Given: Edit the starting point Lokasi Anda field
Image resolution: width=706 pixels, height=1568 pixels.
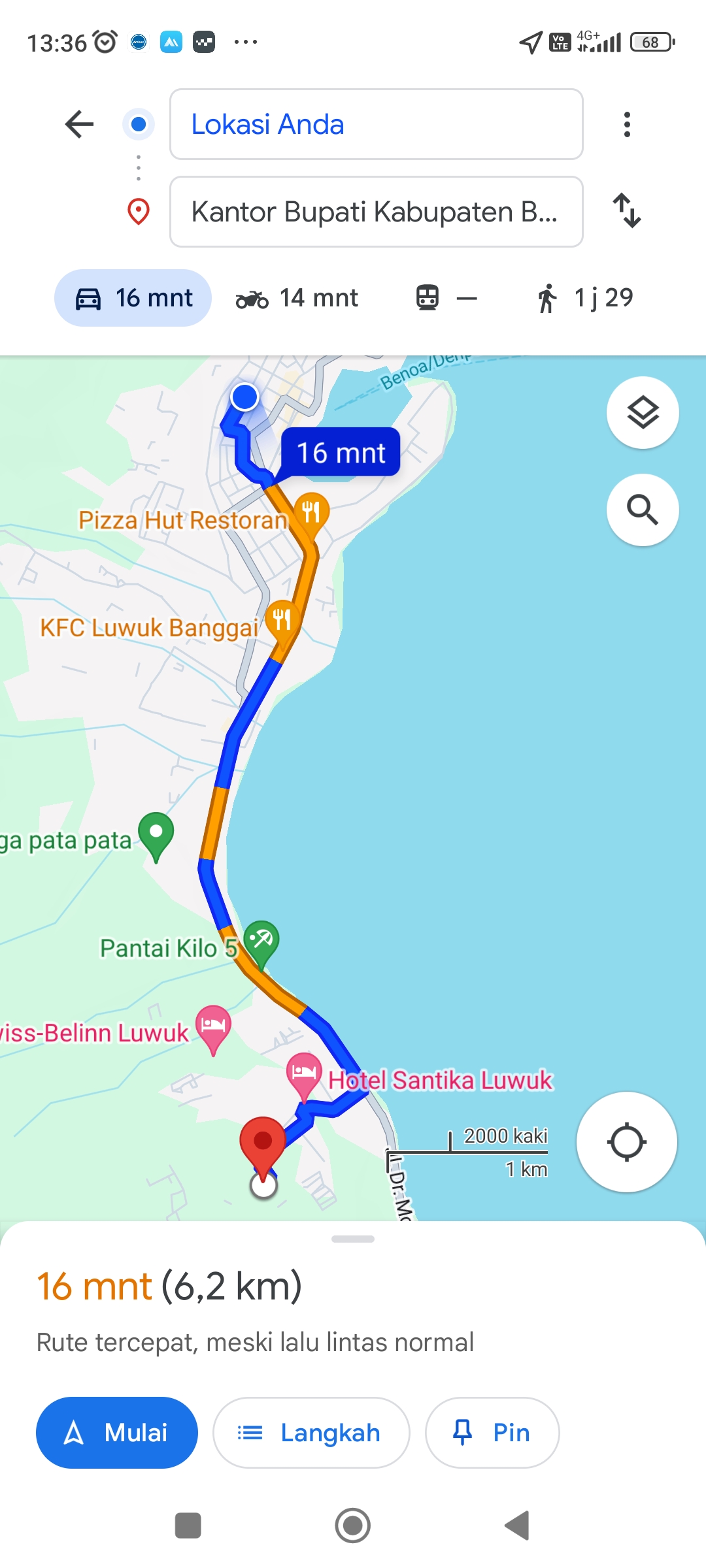Looking at the screenshot, I should [x=376, y=124].
